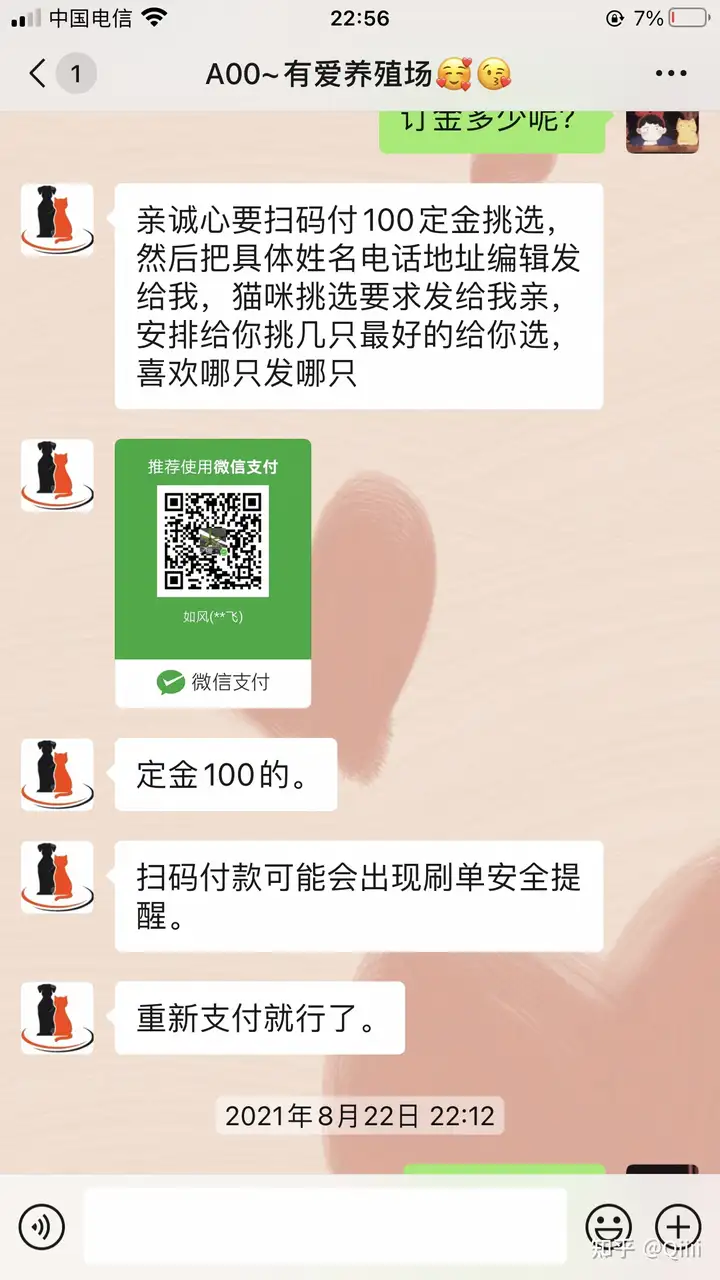Tap the message text field
Image resolution: width=720 pixels, height=1280 pixels.
(x=325, y=1226)
